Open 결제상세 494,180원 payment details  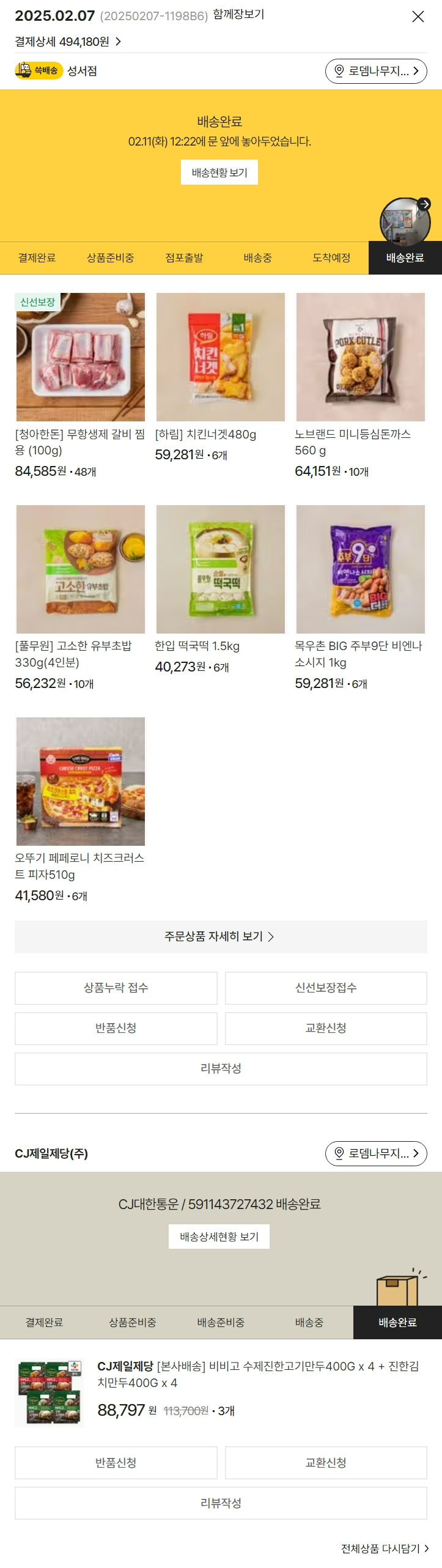click(x=68, y=42)
